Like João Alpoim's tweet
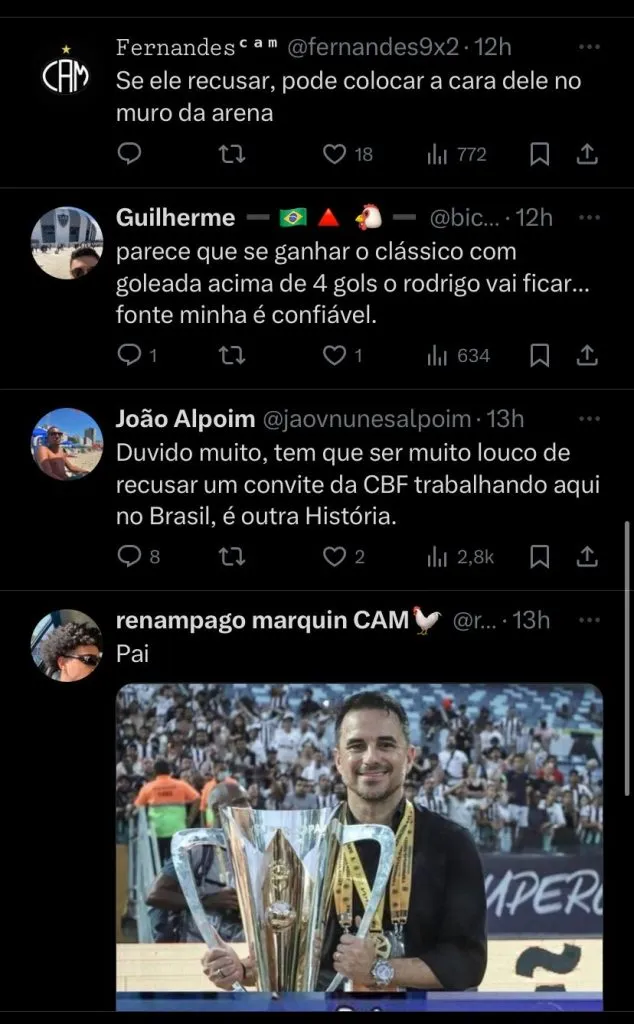634x1024 pixels. pos(334,556)
